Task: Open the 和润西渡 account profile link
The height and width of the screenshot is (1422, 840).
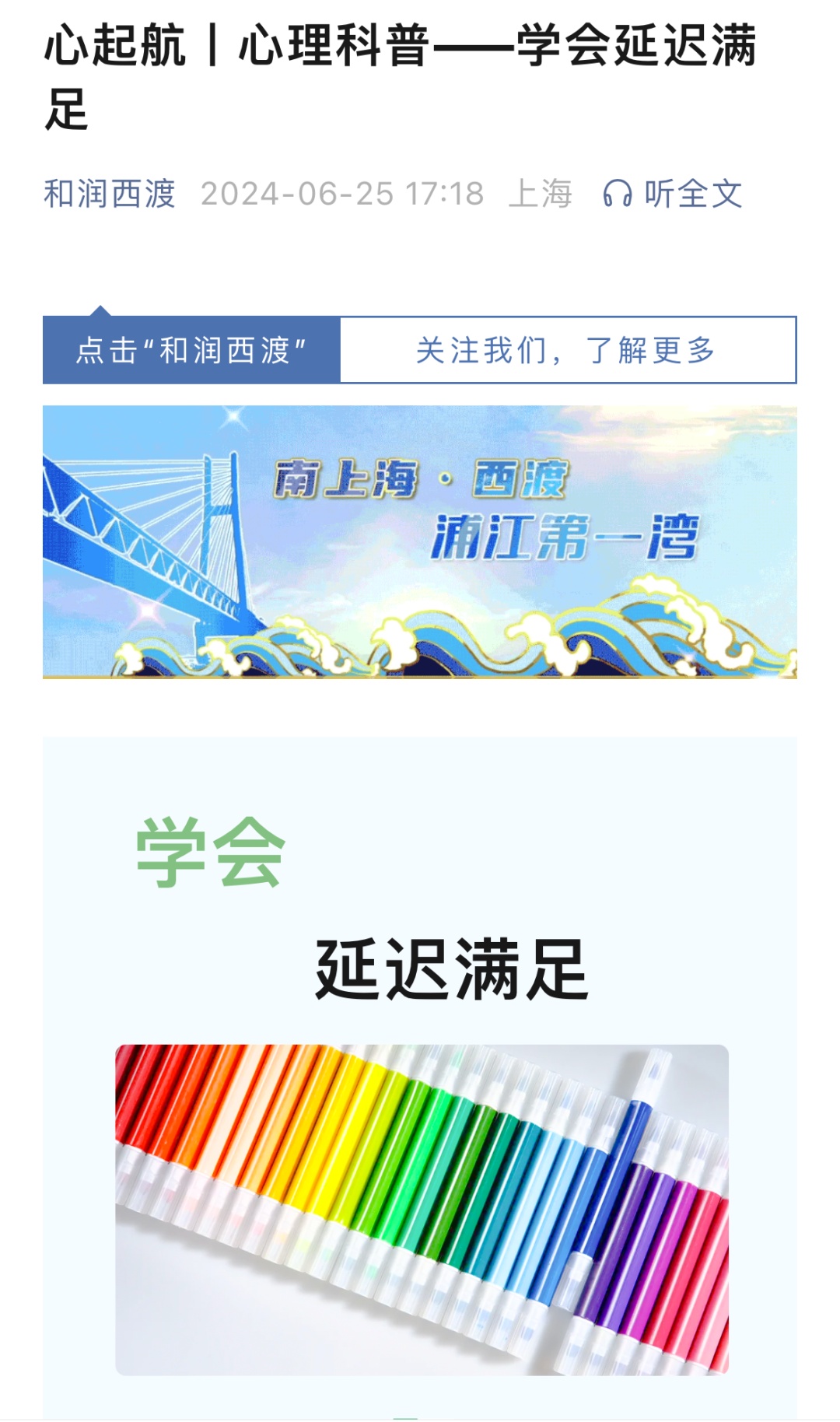Action: coord(110,194)
